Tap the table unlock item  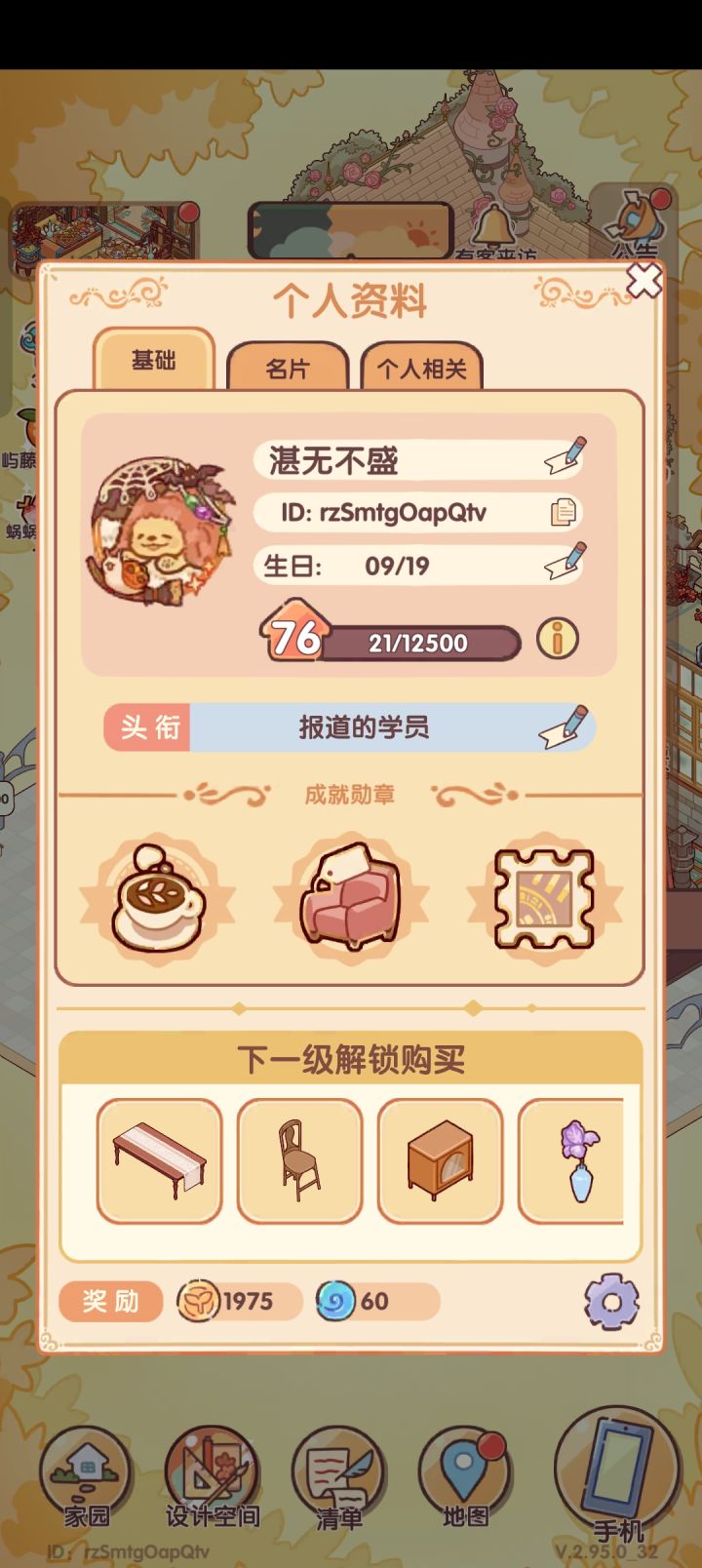[160, 1160]
